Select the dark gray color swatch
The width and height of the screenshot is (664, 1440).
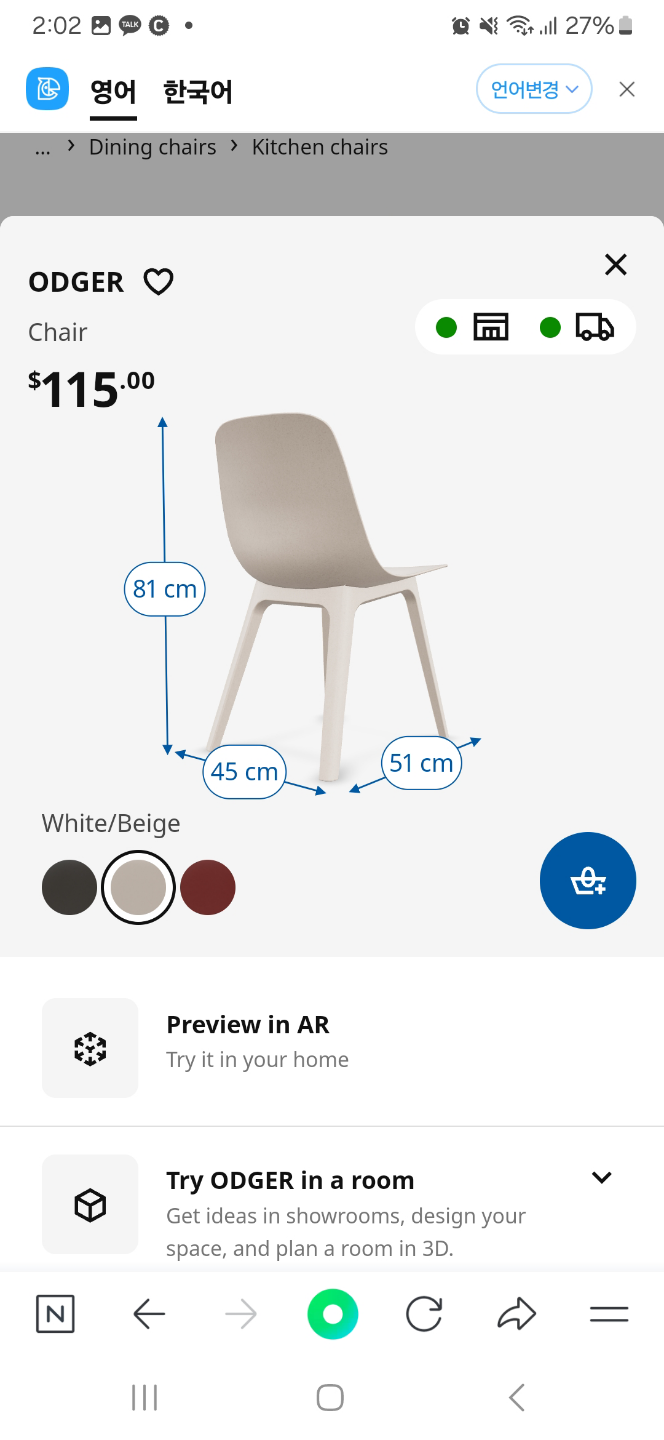pos(70,888)
